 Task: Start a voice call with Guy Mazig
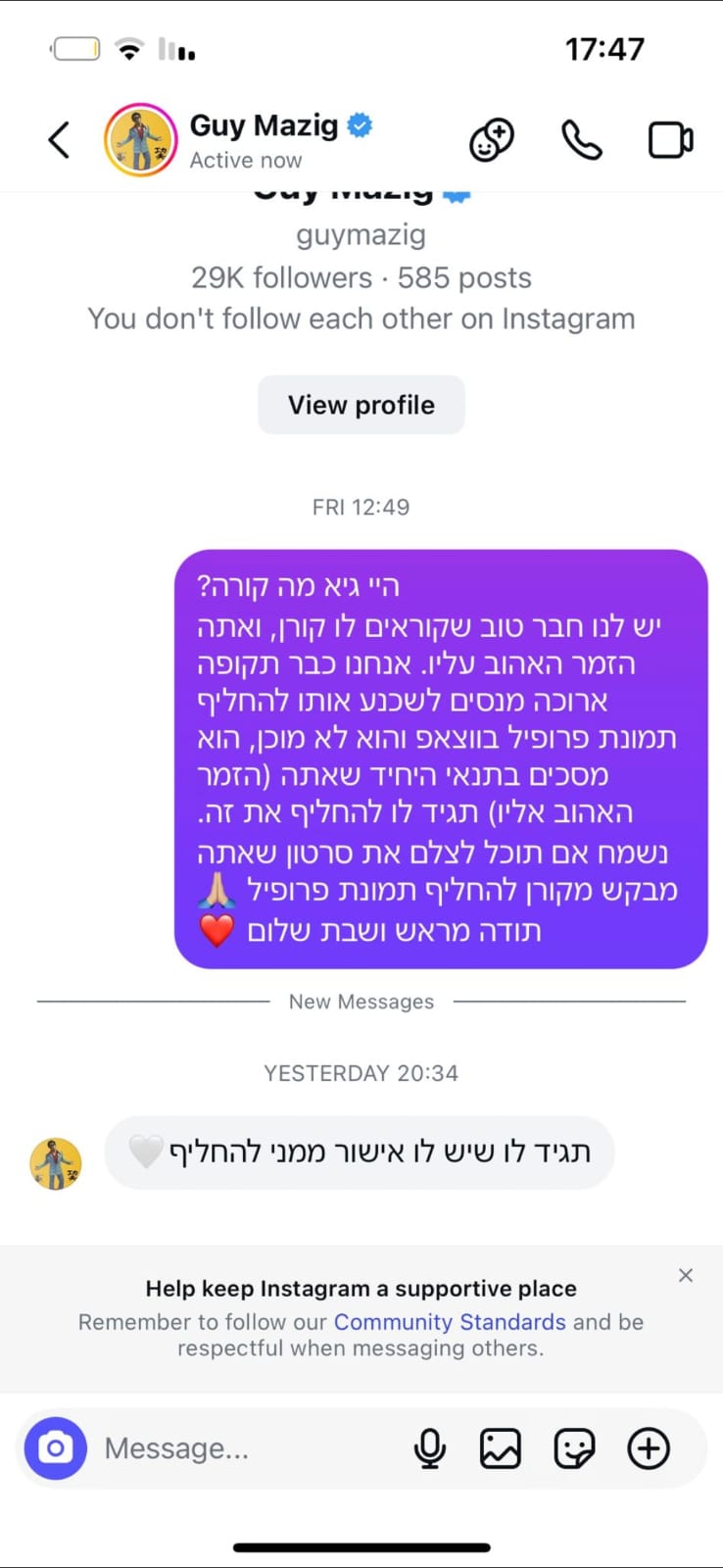click(x=581, y=139)
